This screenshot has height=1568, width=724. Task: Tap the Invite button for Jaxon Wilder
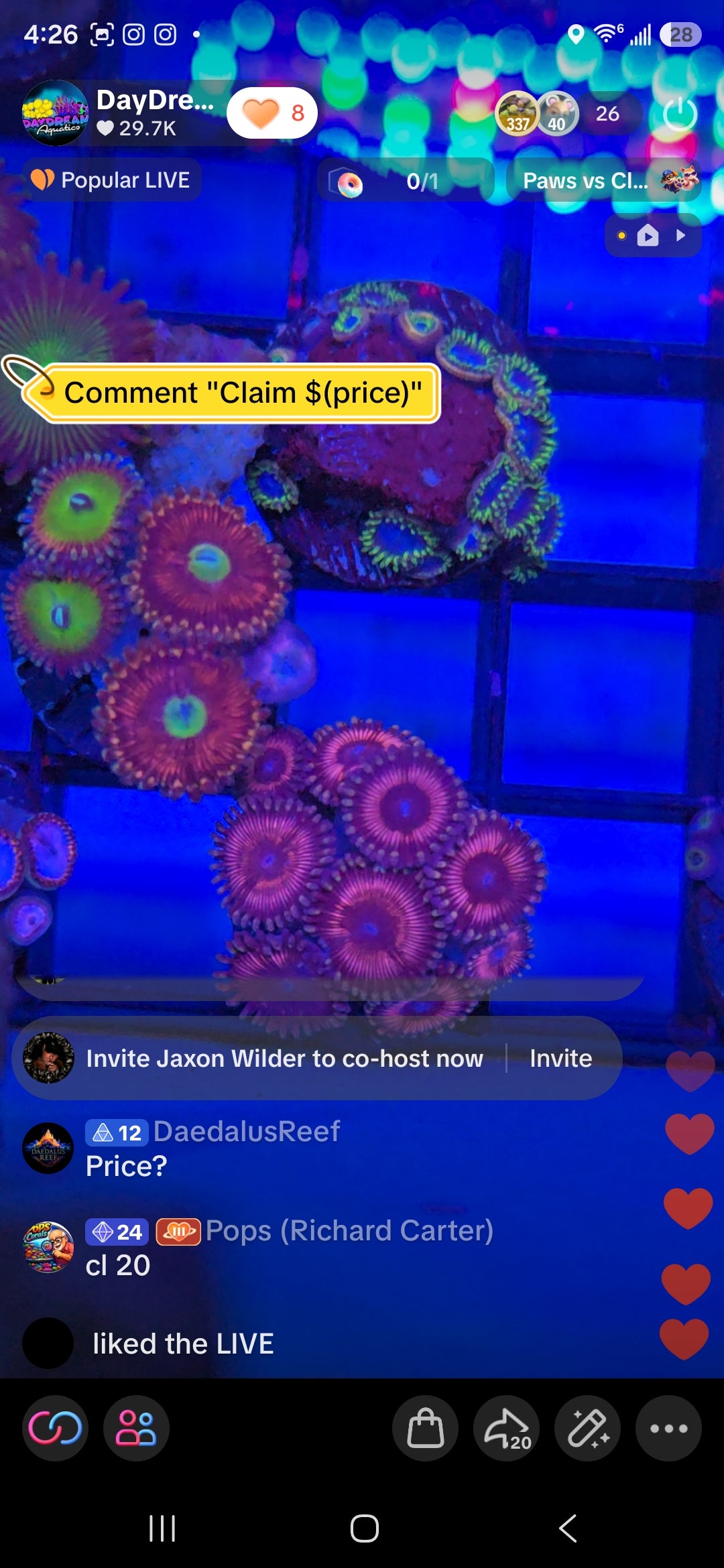coord(561,1059)
